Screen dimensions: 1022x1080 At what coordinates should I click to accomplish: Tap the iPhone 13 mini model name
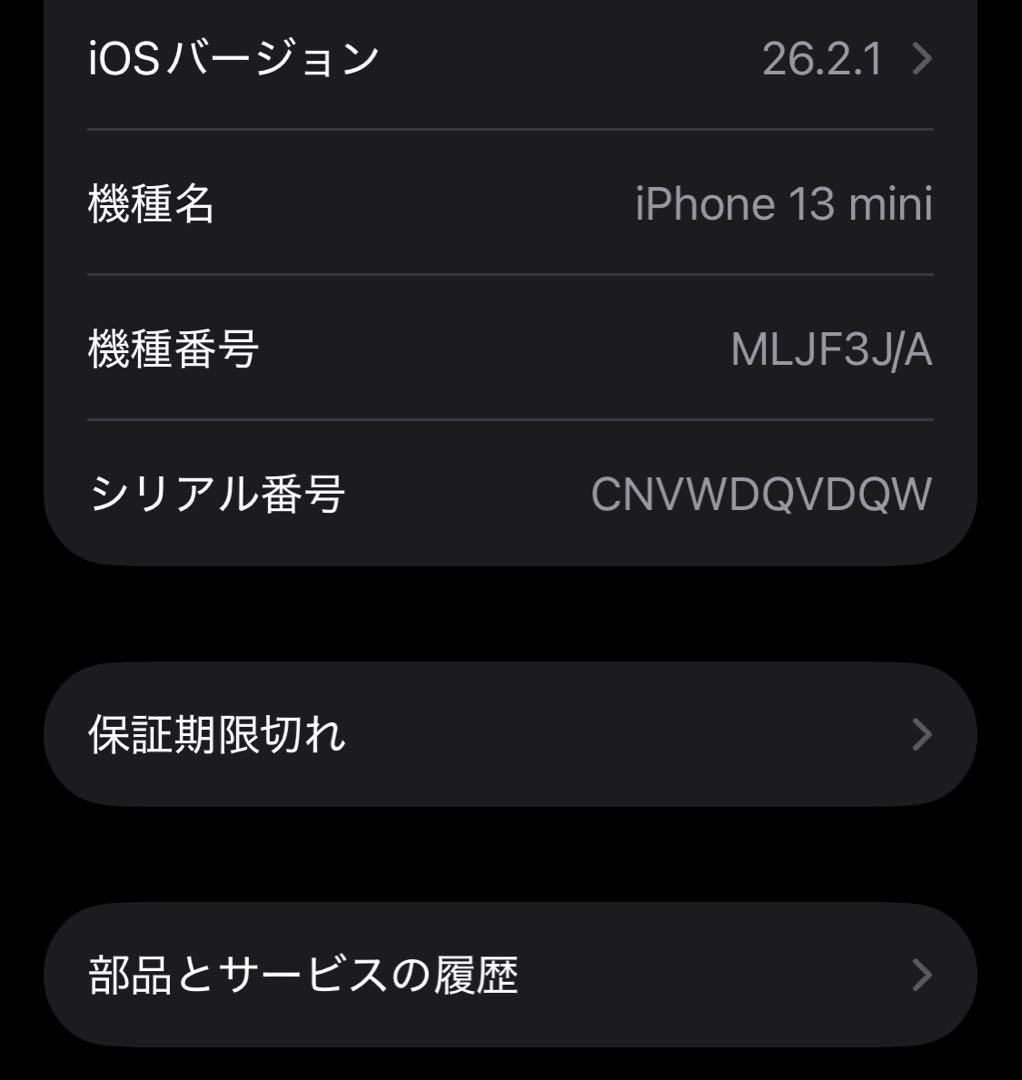(x=786, y=205)
